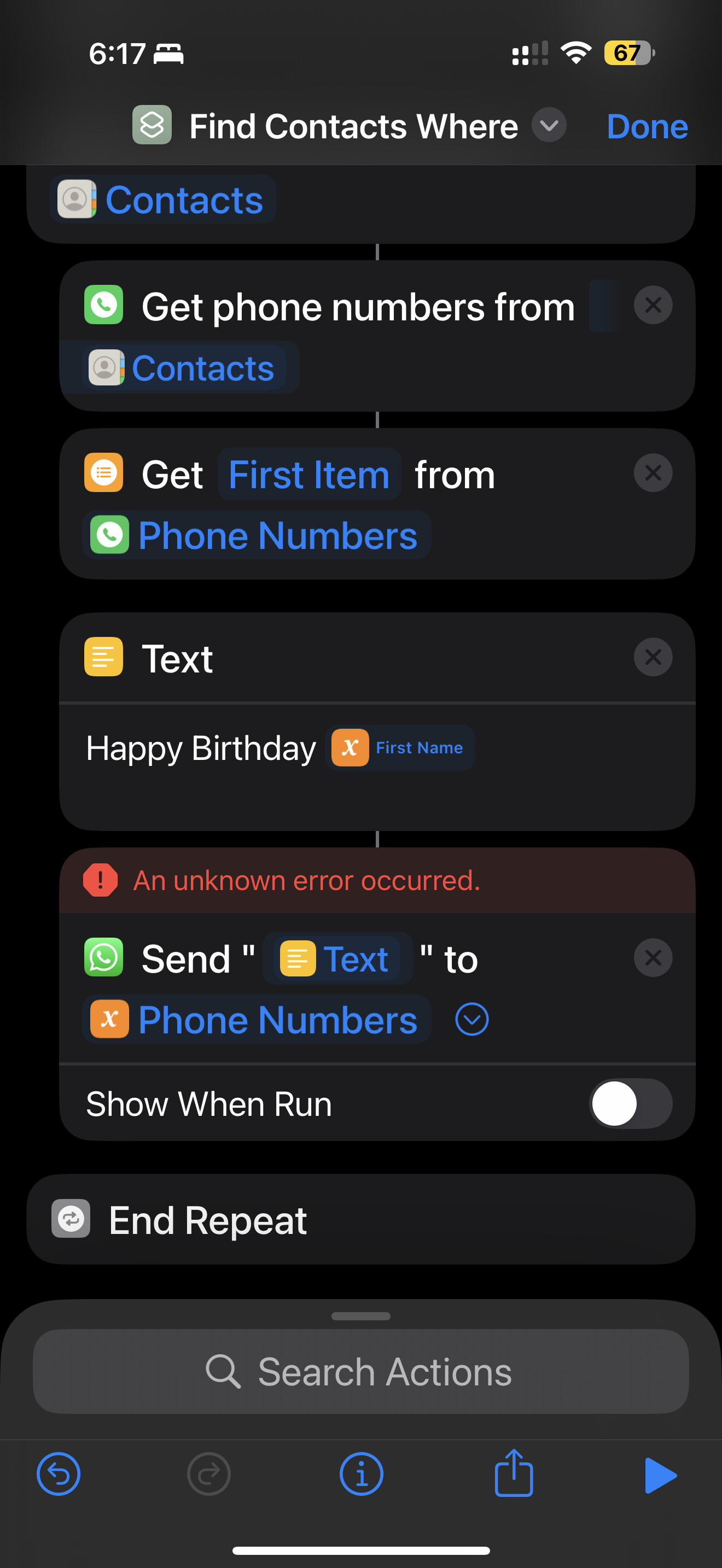
Task: Remove the Get phone numbers action
Action: tap(653, 305)
